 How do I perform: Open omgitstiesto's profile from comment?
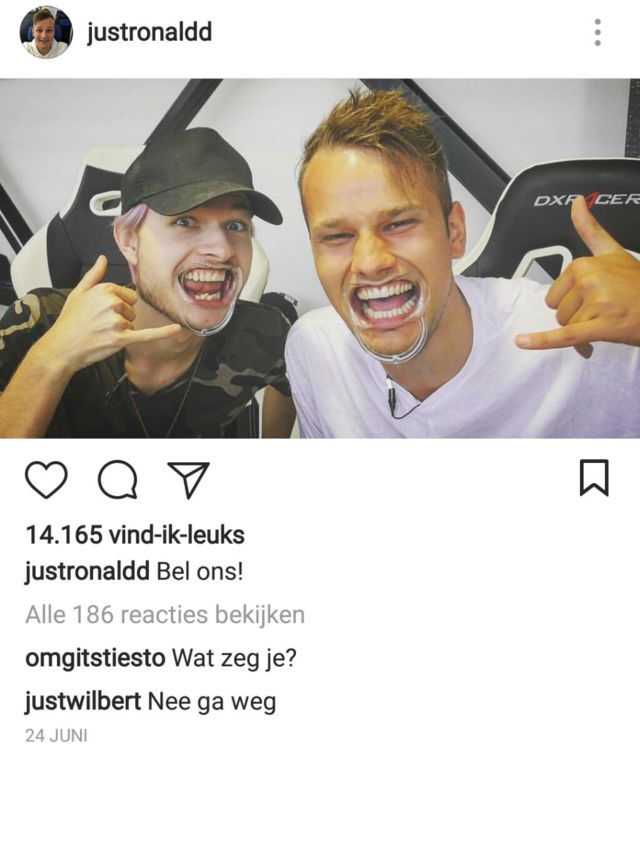[94, 658]
